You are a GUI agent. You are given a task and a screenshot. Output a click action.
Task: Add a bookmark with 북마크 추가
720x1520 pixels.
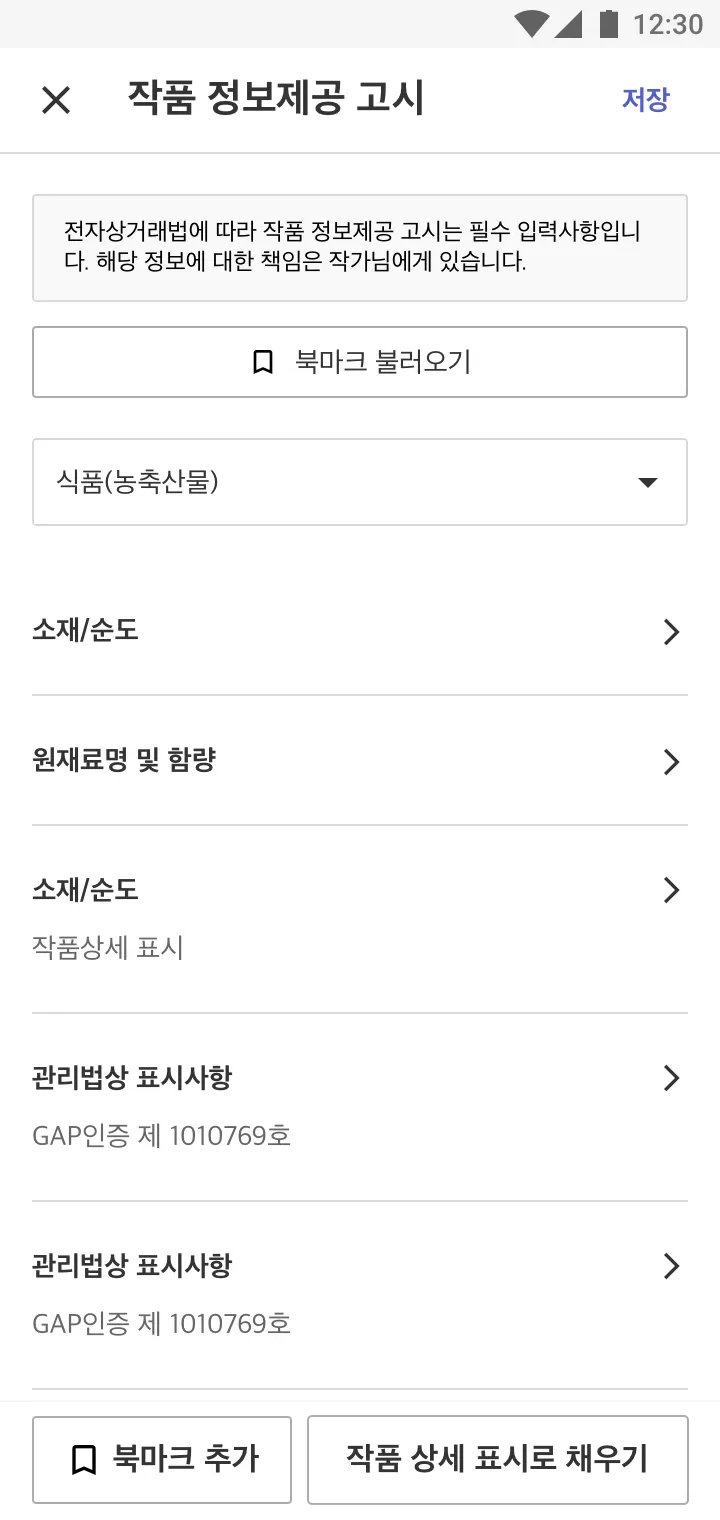tap(162, 1460)
